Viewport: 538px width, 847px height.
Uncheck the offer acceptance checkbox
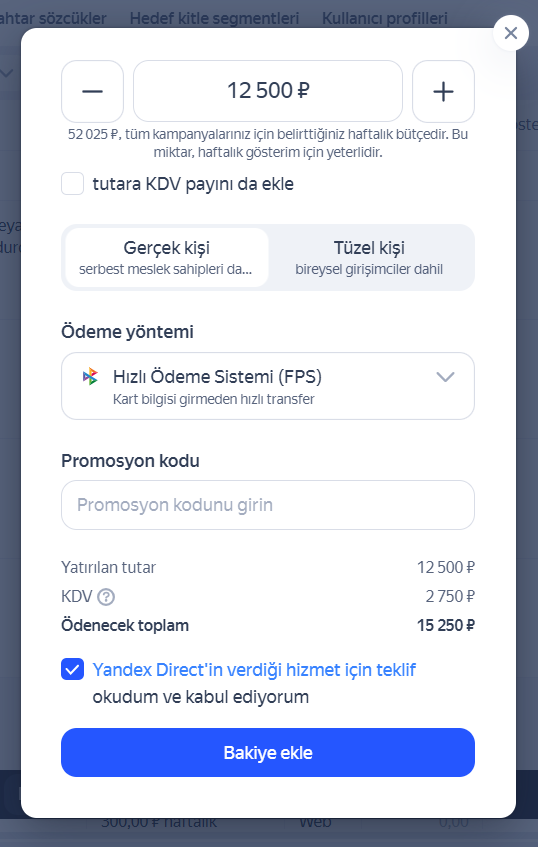[x=72, y=670]
